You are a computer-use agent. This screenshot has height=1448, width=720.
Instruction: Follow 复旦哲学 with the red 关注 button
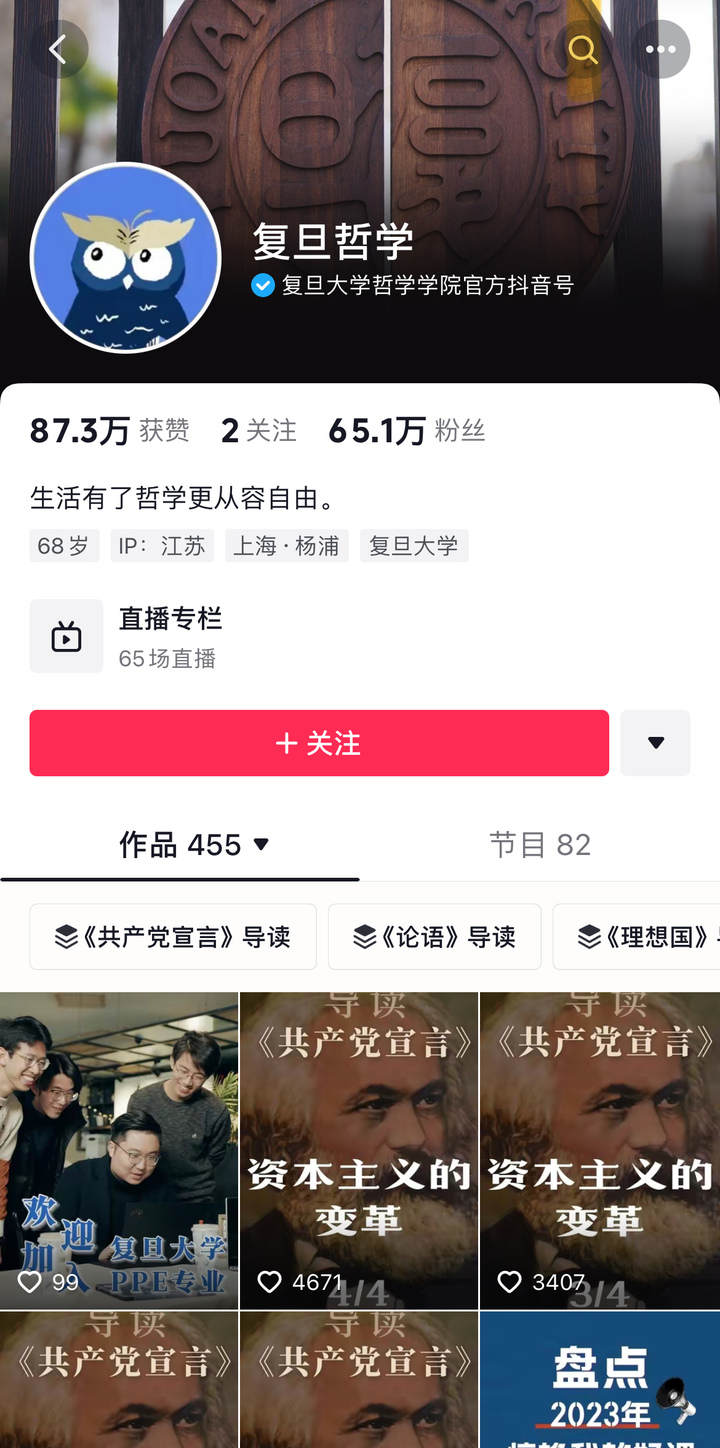coord(319,743)
